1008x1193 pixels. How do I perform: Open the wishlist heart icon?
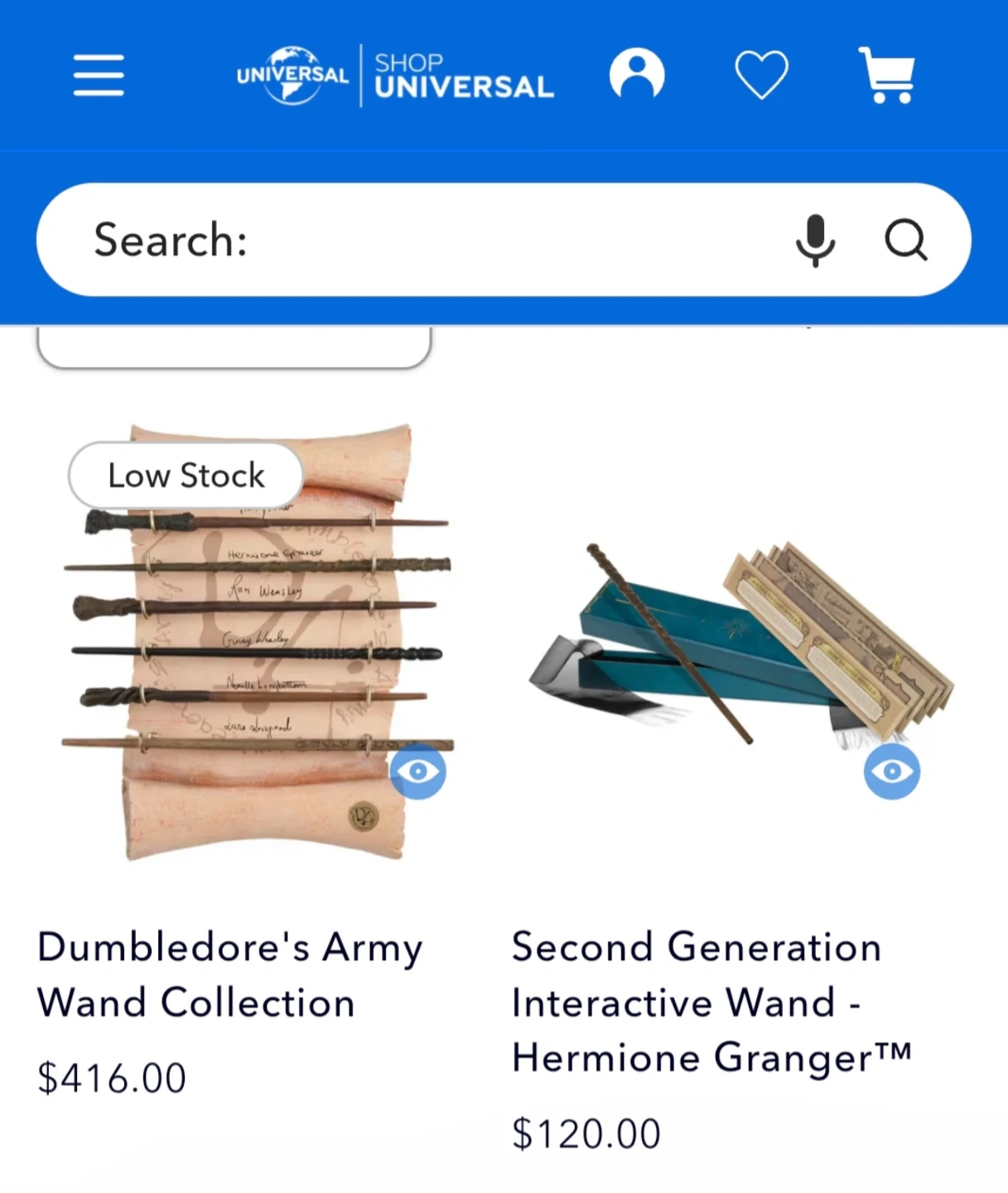point(762,75)
